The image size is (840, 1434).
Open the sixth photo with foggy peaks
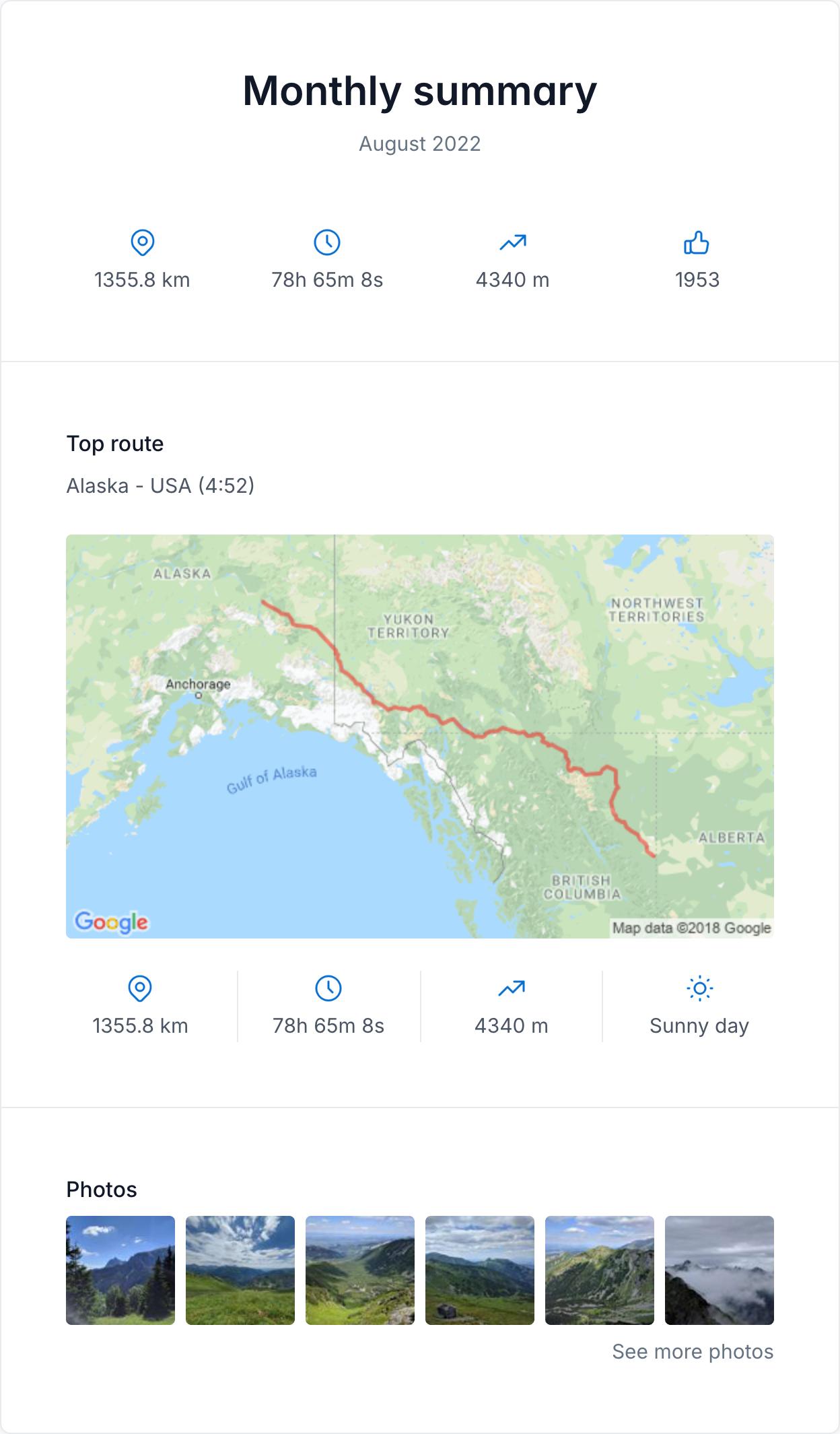click(720, 1270)
